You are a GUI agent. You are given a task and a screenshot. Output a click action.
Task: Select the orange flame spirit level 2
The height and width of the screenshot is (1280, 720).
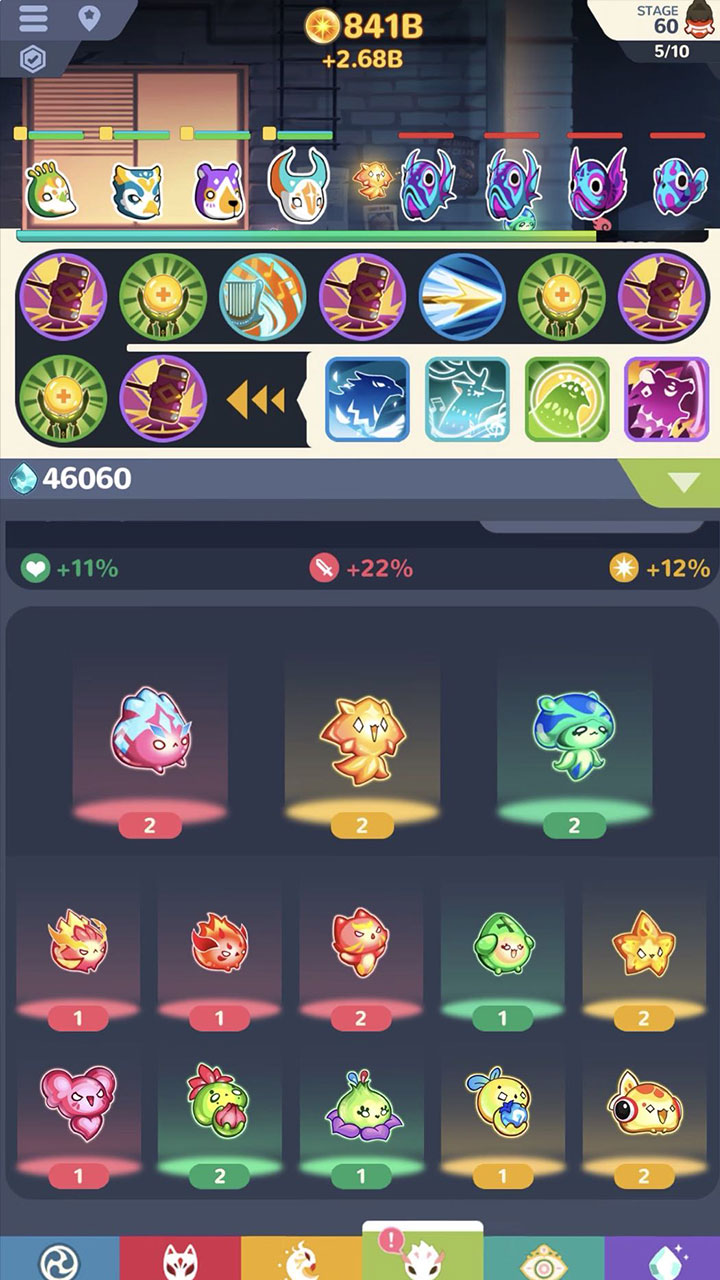(361, 740)
